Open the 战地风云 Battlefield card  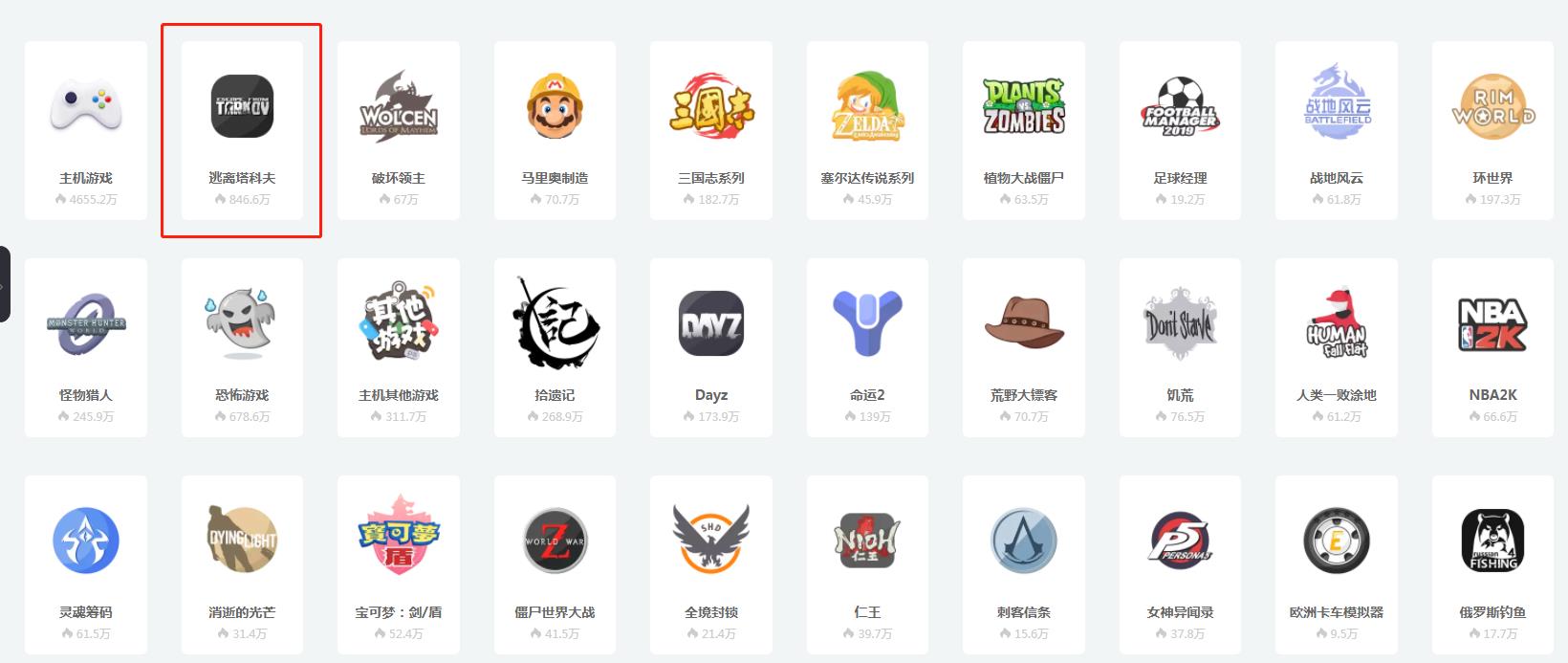pyautogui.click(x=1336, y=130)
